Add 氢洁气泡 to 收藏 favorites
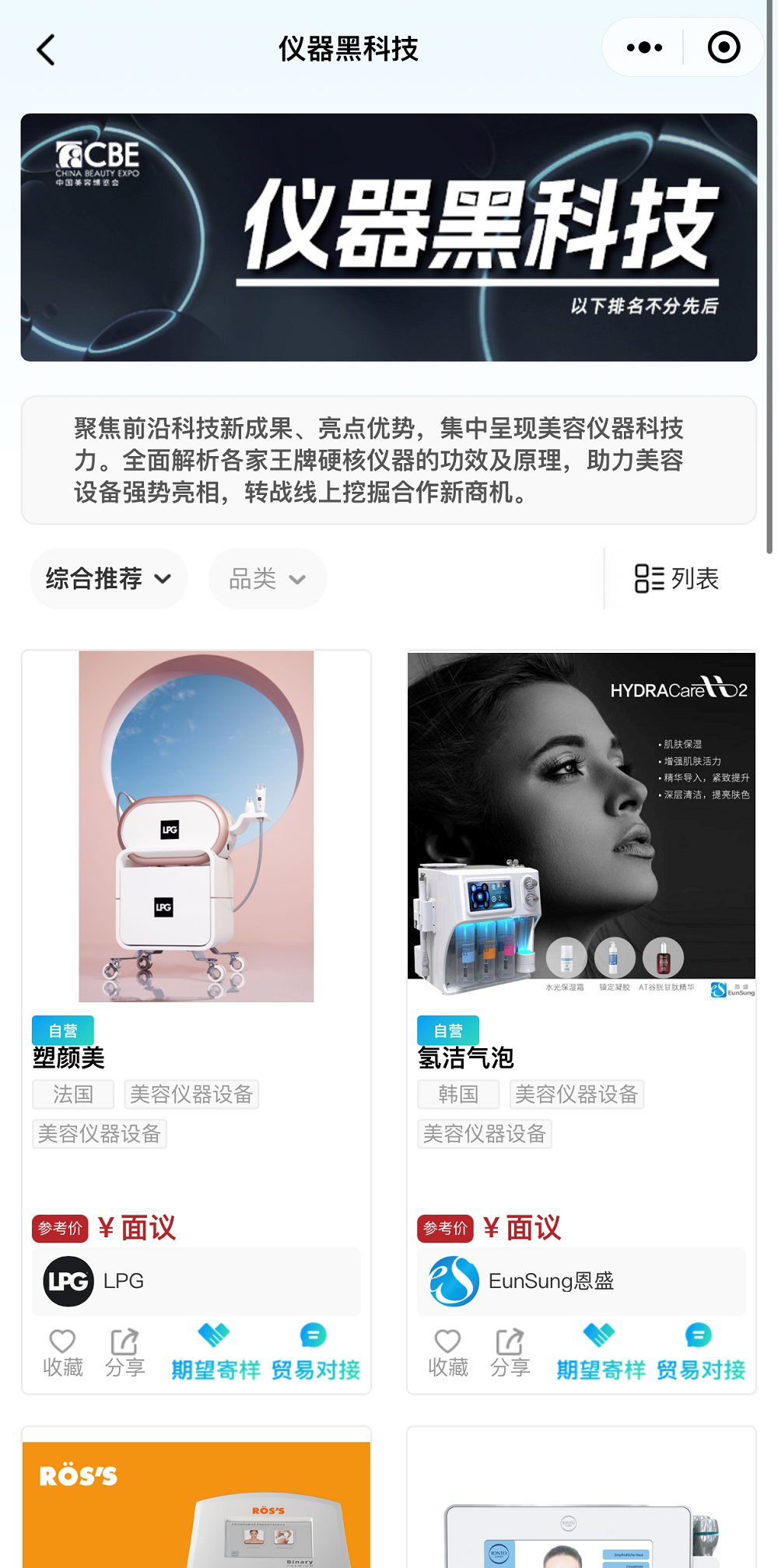The image size is (778, 1568). (x=447, y=1352)
